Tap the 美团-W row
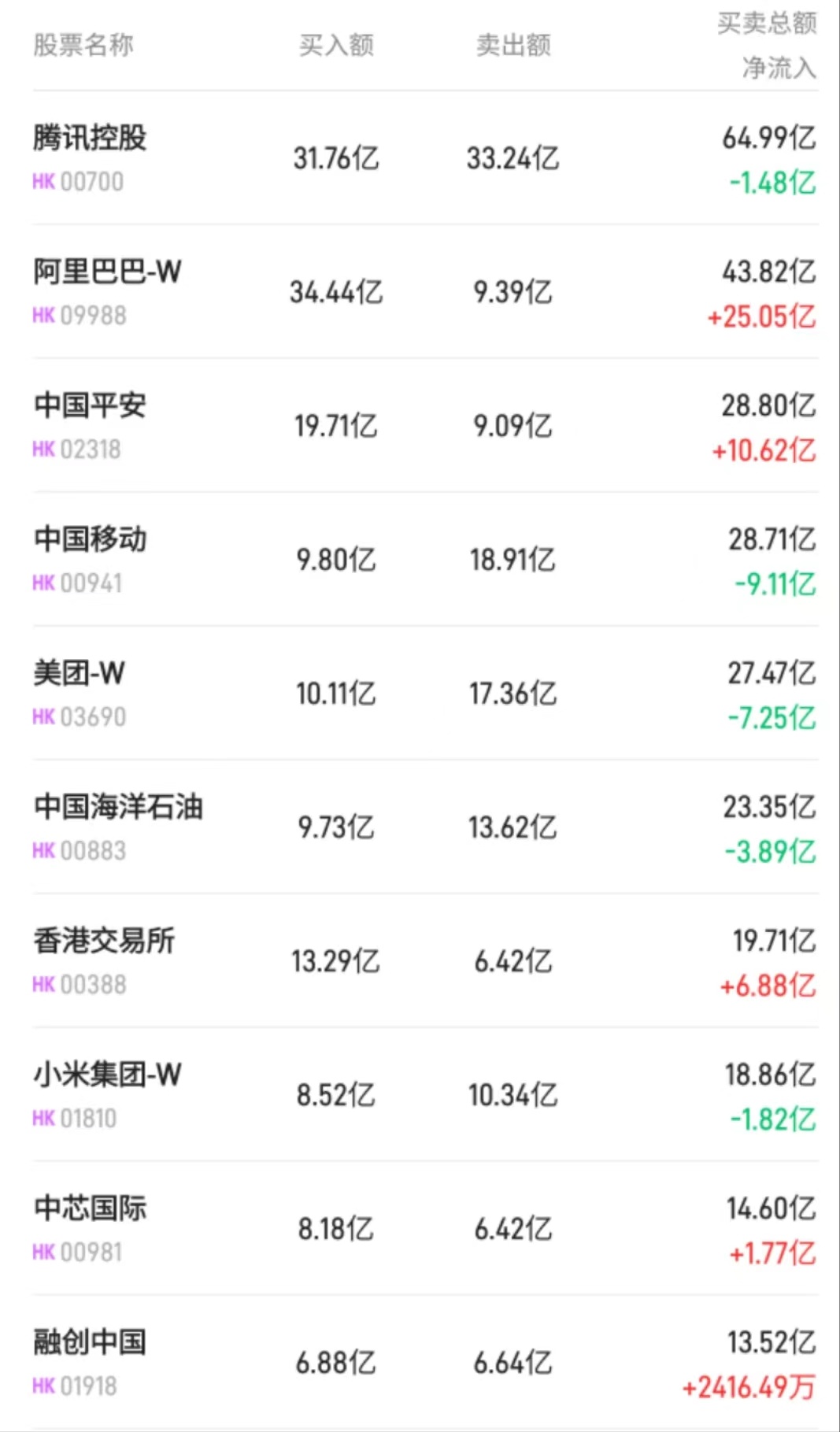Viewport: 840px width, 1432px height. point(79,674)
